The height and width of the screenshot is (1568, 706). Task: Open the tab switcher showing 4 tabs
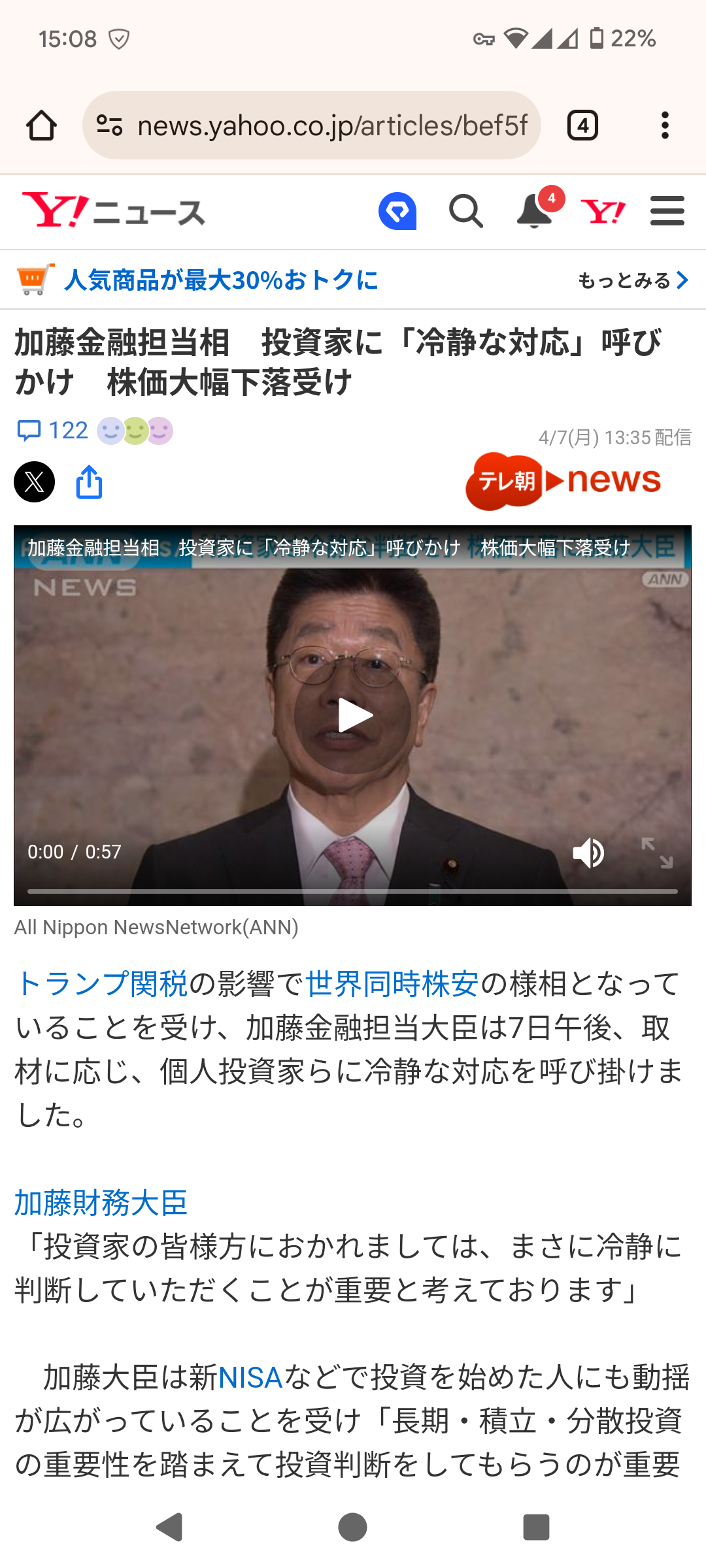click(x=582, y=125)
